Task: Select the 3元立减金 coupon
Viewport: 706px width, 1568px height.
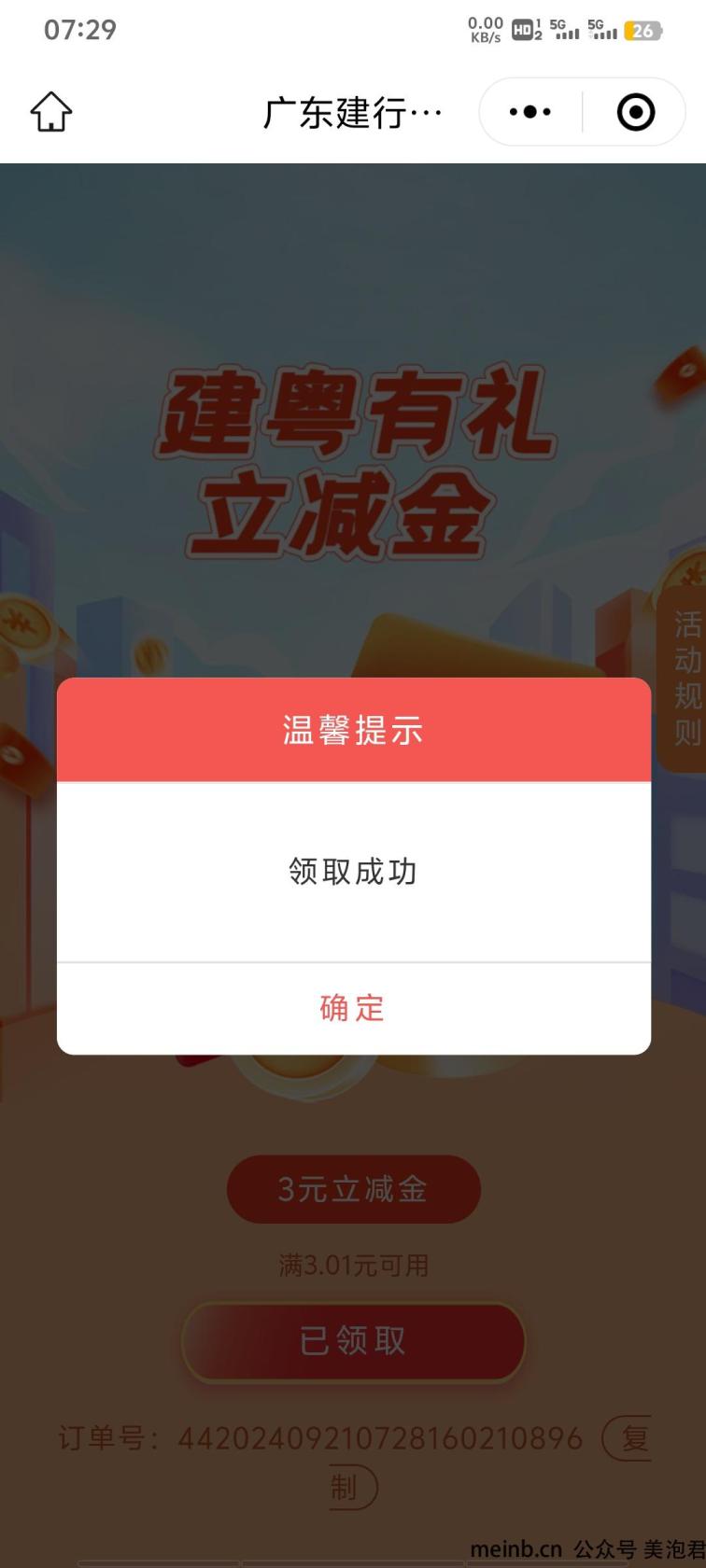Action: click(x=353, y=1189)
